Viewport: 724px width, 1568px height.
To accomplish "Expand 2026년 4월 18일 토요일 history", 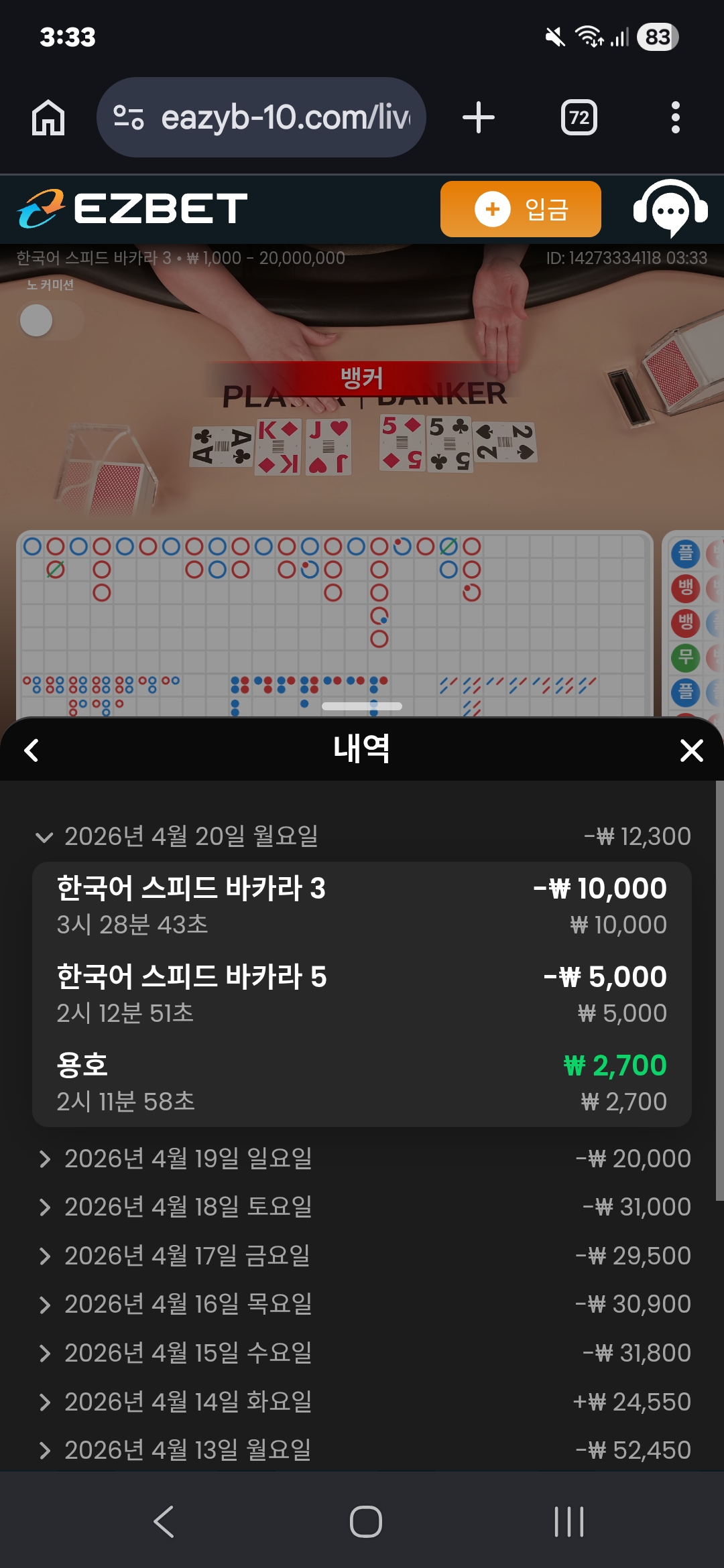I will click(x=361, y=1207).
